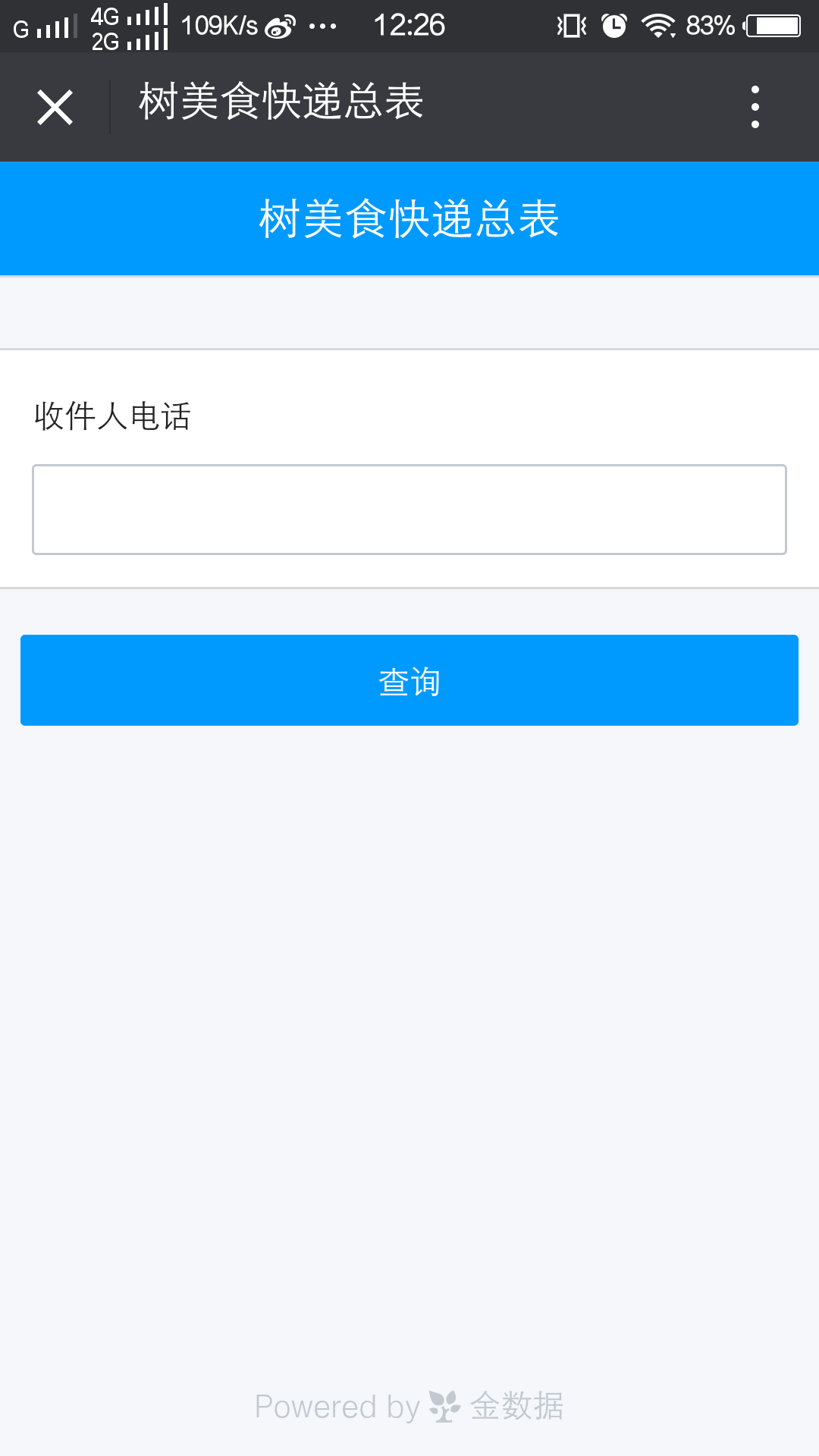Open the three-dot overflow menu
The image size is (819, 1456).
click(755, 107)
